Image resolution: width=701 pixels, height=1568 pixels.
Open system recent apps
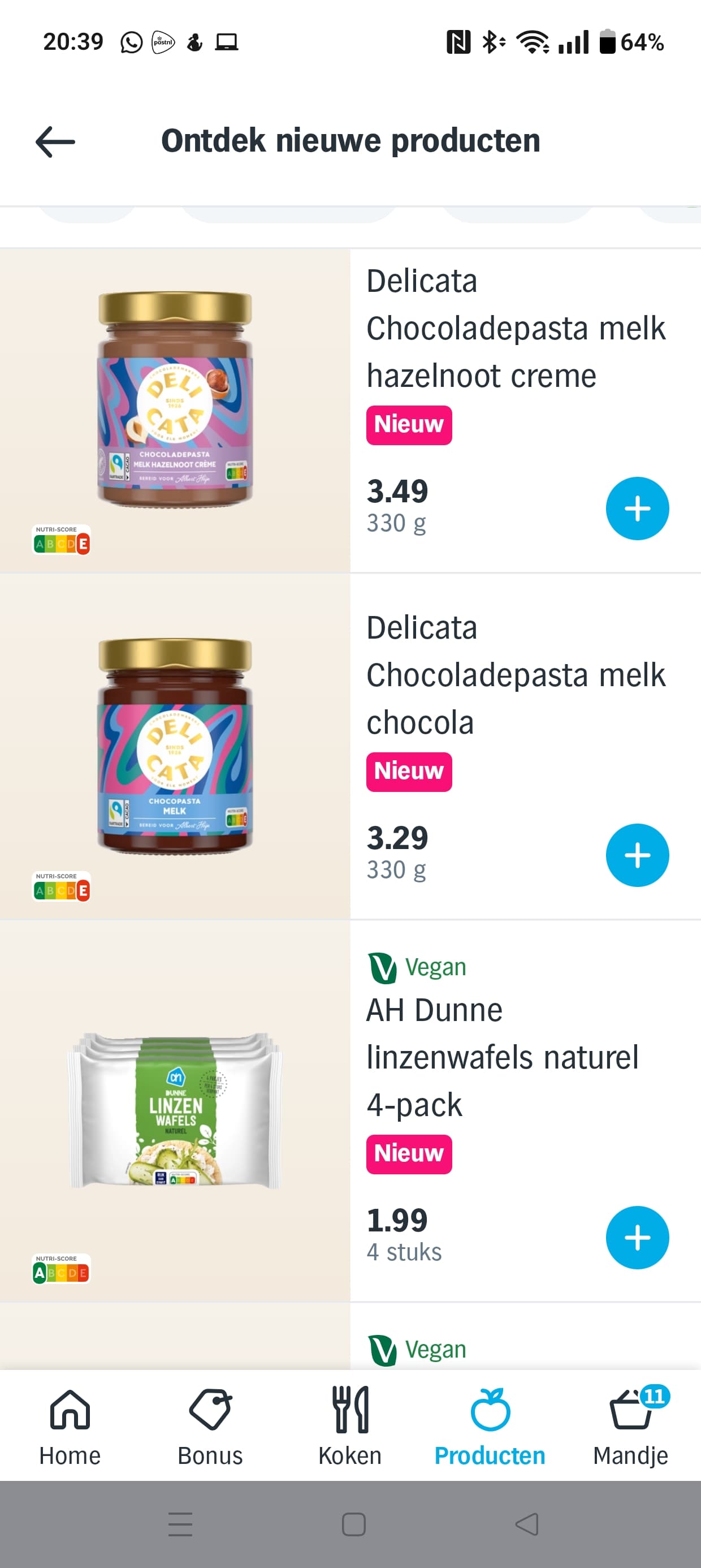[180, 1524]
